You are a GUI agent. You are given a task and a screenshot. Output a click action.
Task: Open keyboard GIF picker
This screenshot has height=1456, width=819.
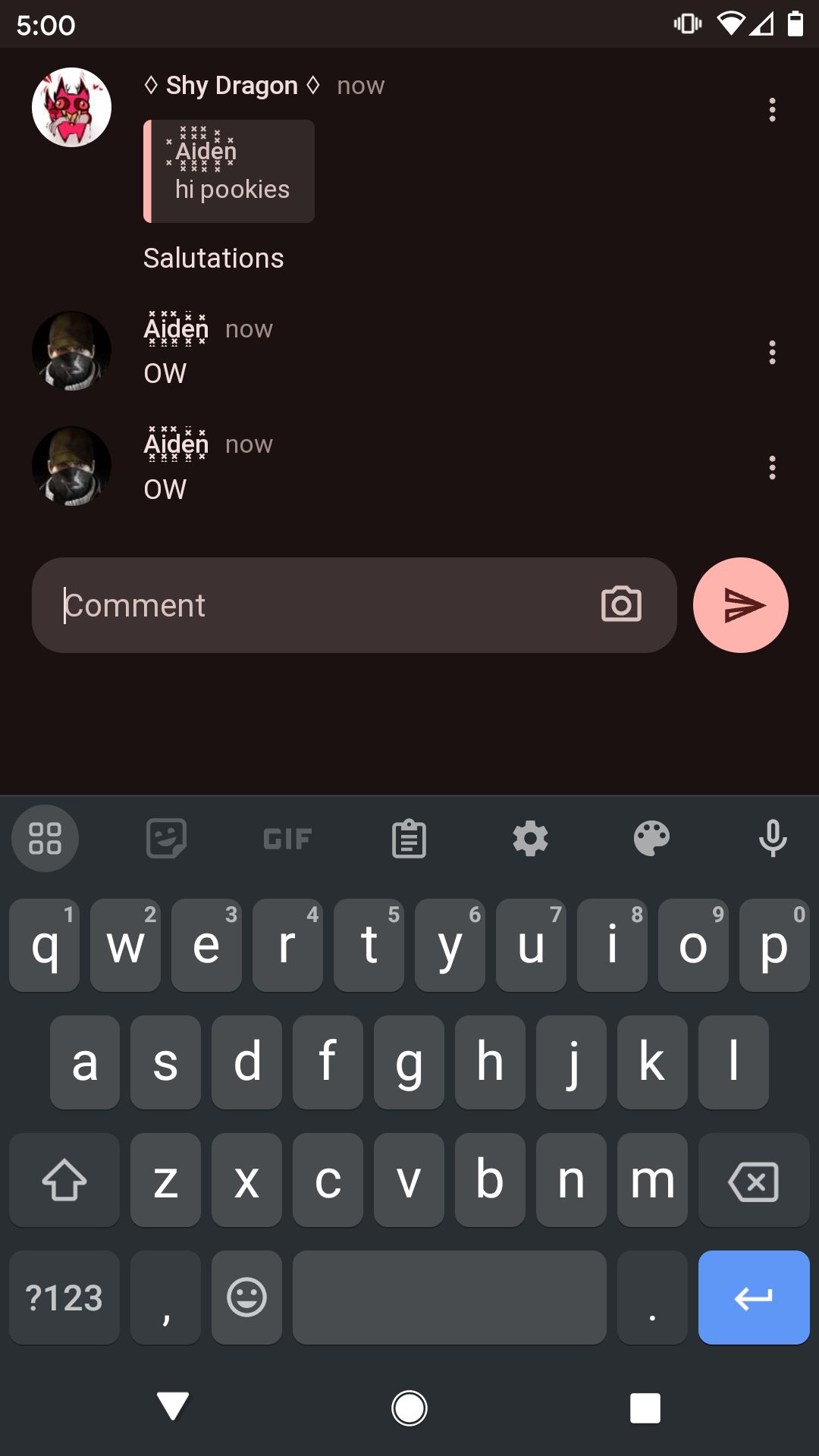point(287,839)
